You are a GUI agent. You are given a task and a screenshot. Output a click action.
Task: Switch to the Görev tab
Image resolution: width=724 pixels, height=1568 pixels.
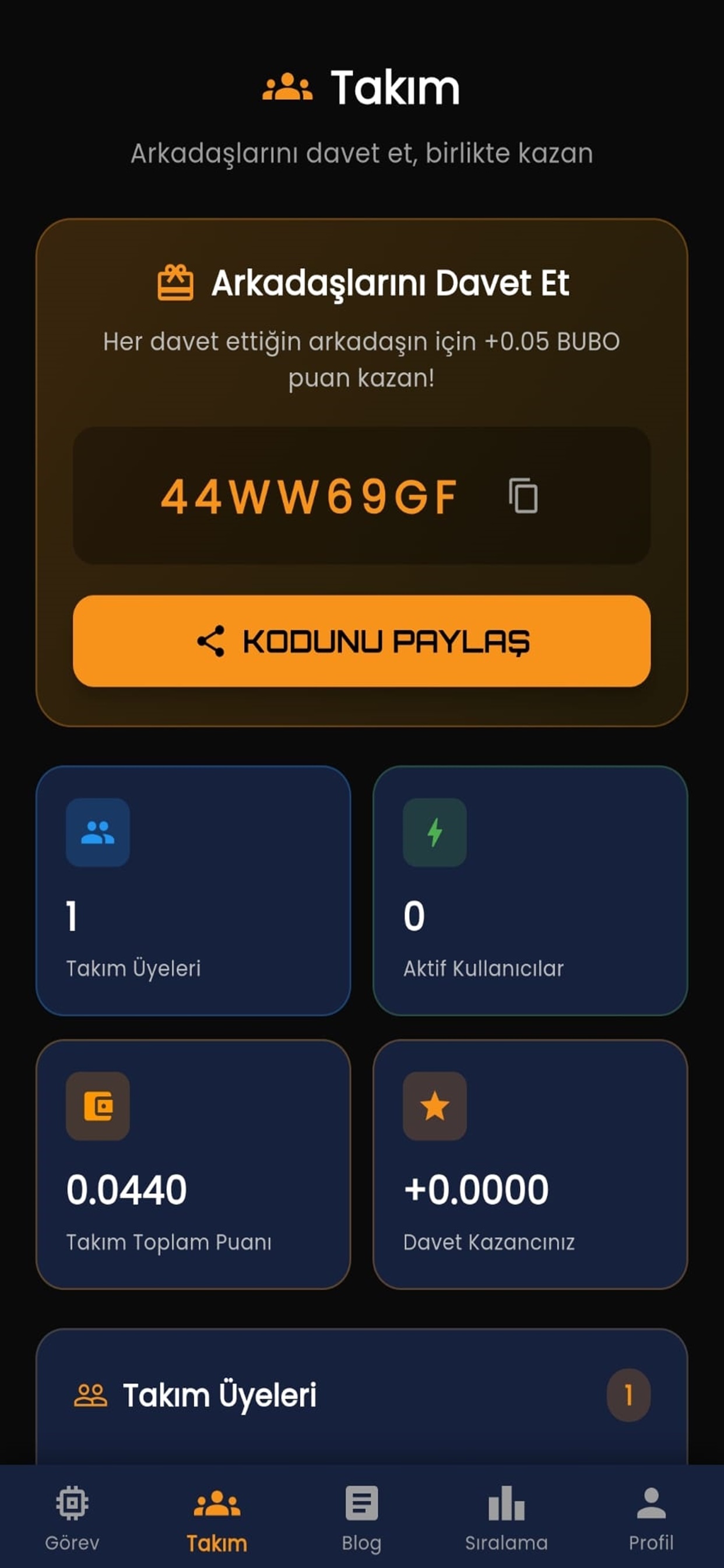(72, 1517)
